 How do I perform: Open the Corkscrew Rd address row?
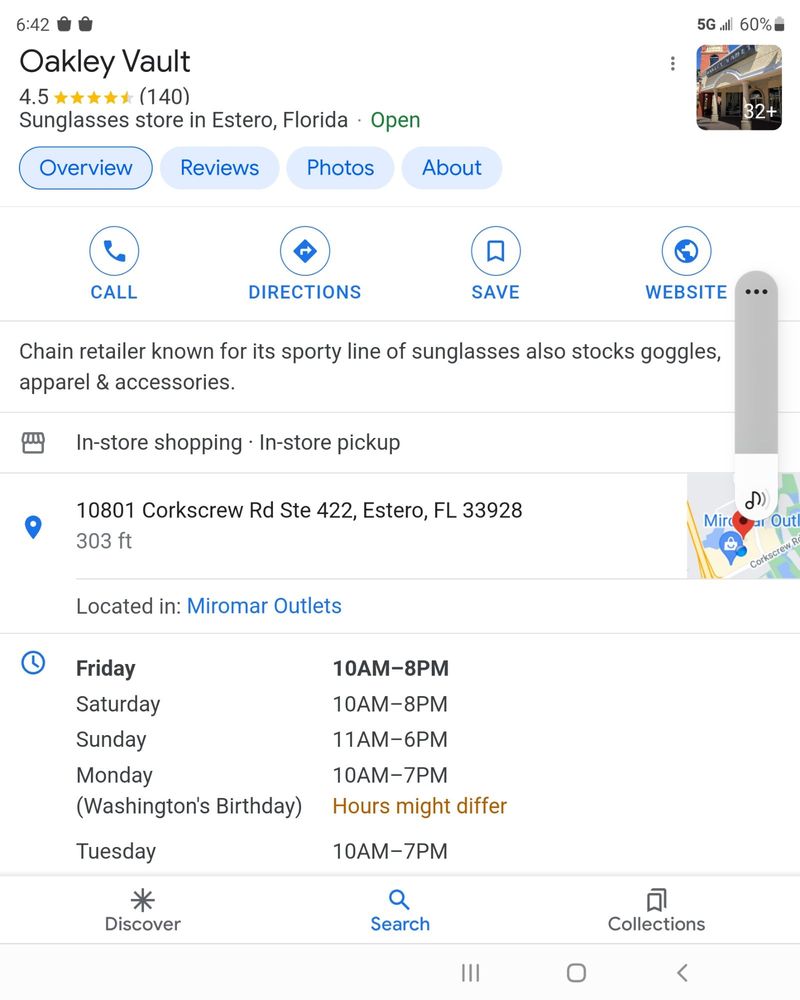point(343,526)
